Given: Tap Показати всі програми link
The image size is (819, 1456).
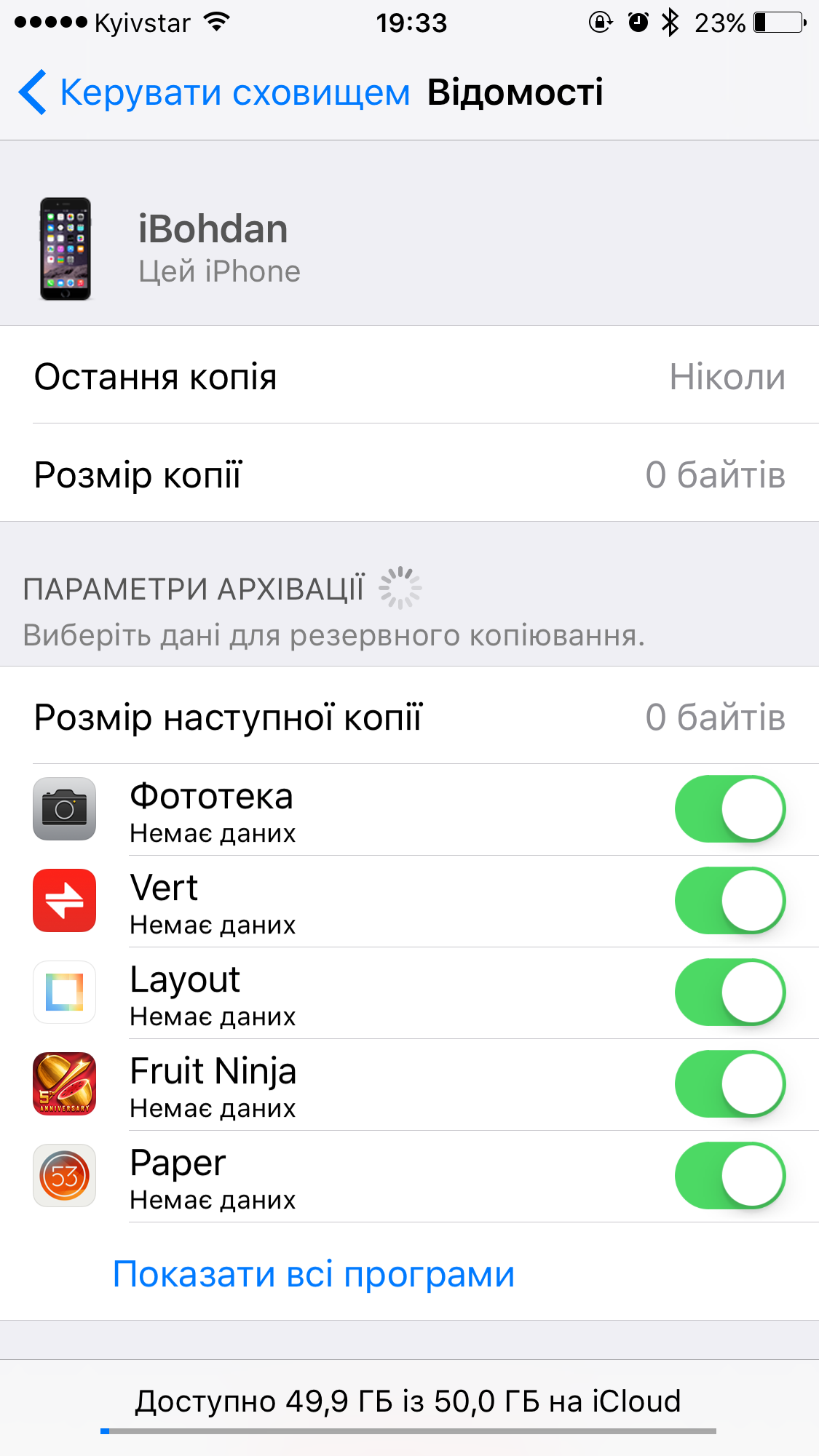Looking at the screenshot, I should click(314, 1274).
